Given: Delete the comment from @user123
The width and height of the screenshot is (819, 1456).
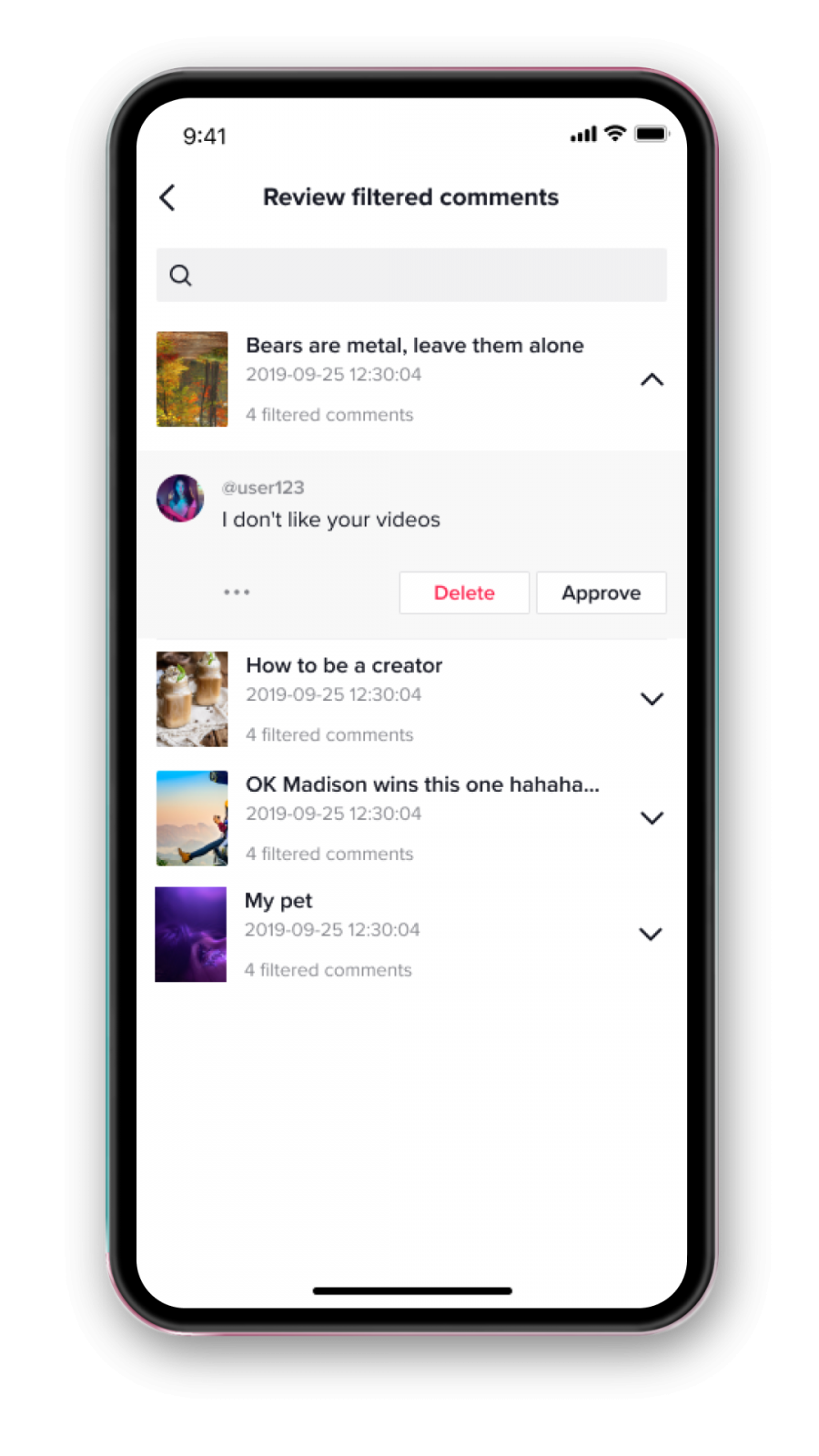Looking at the screenshot, I should (464, 592).
